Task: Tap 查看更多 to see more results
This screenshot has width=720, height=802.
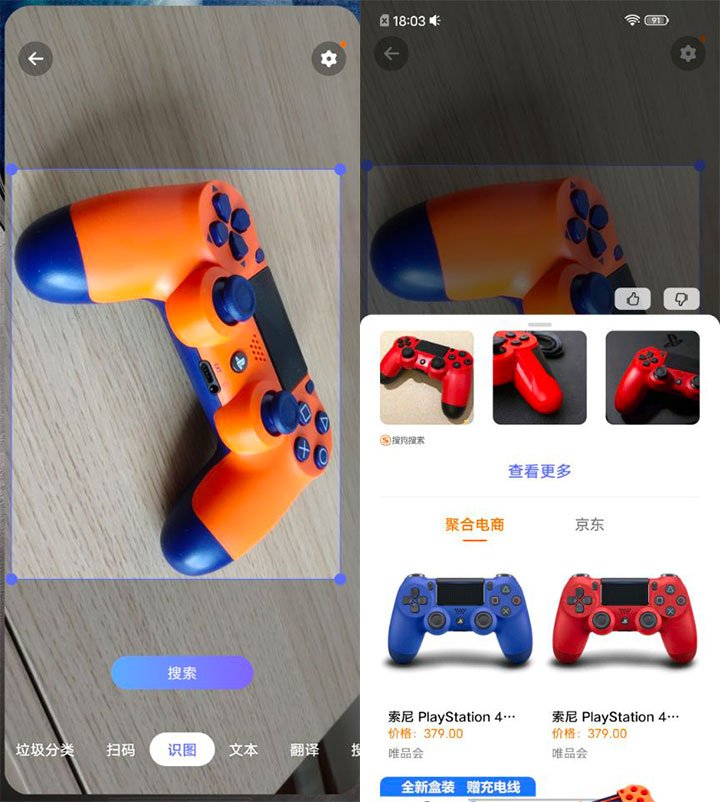Action: [540, 471]
